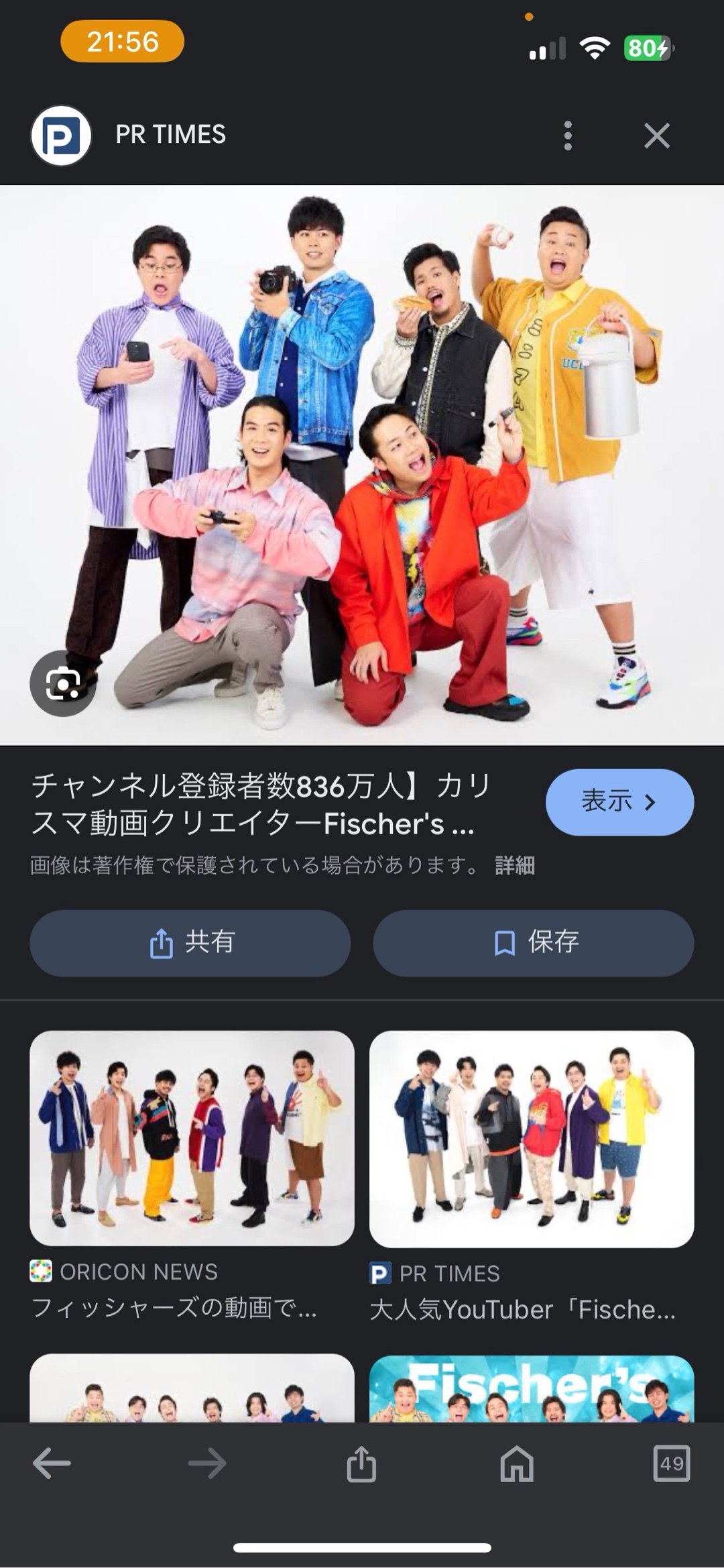The image size is (724, 1568).
Task: Open the tab switcher showing 49 tabs
Action: pos(671,1463)
